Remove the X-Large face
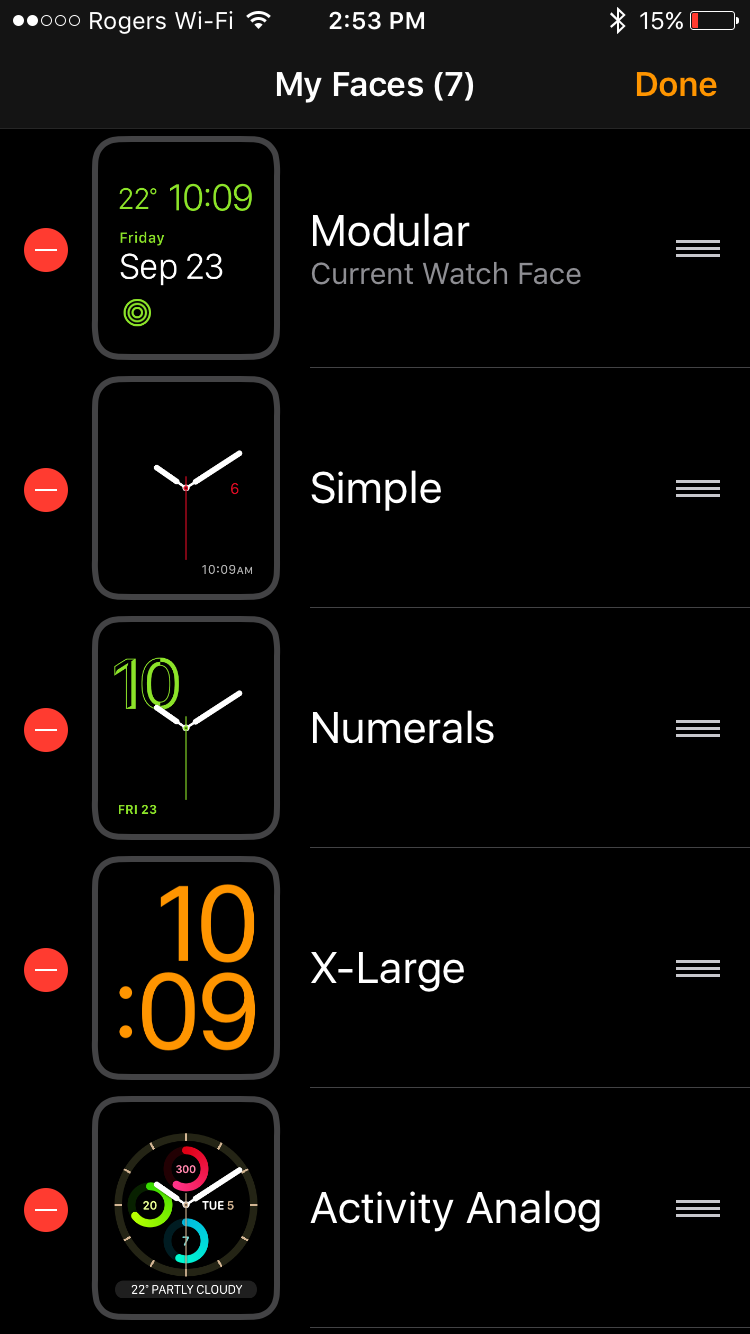 46,969
